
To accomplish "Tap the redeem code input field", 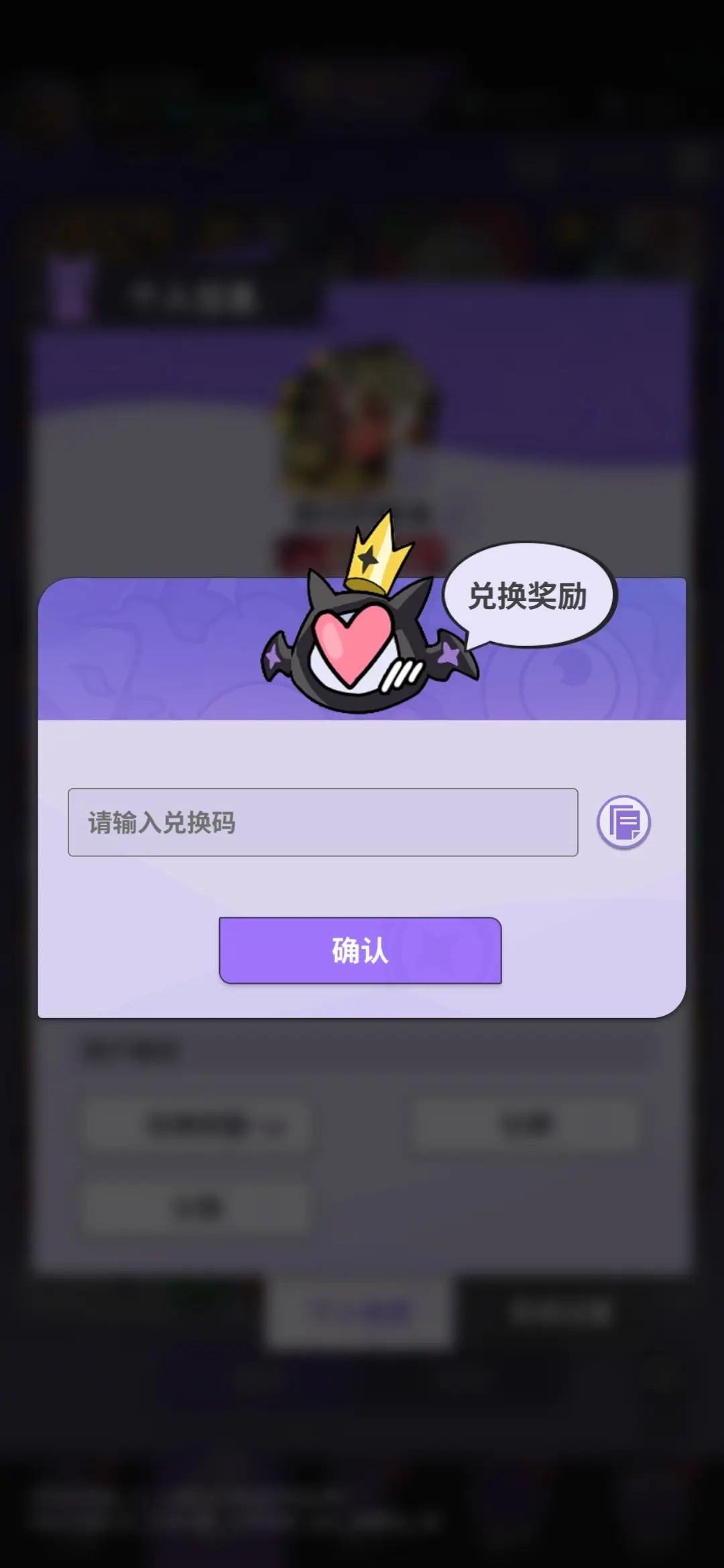I will coord(322,822).
